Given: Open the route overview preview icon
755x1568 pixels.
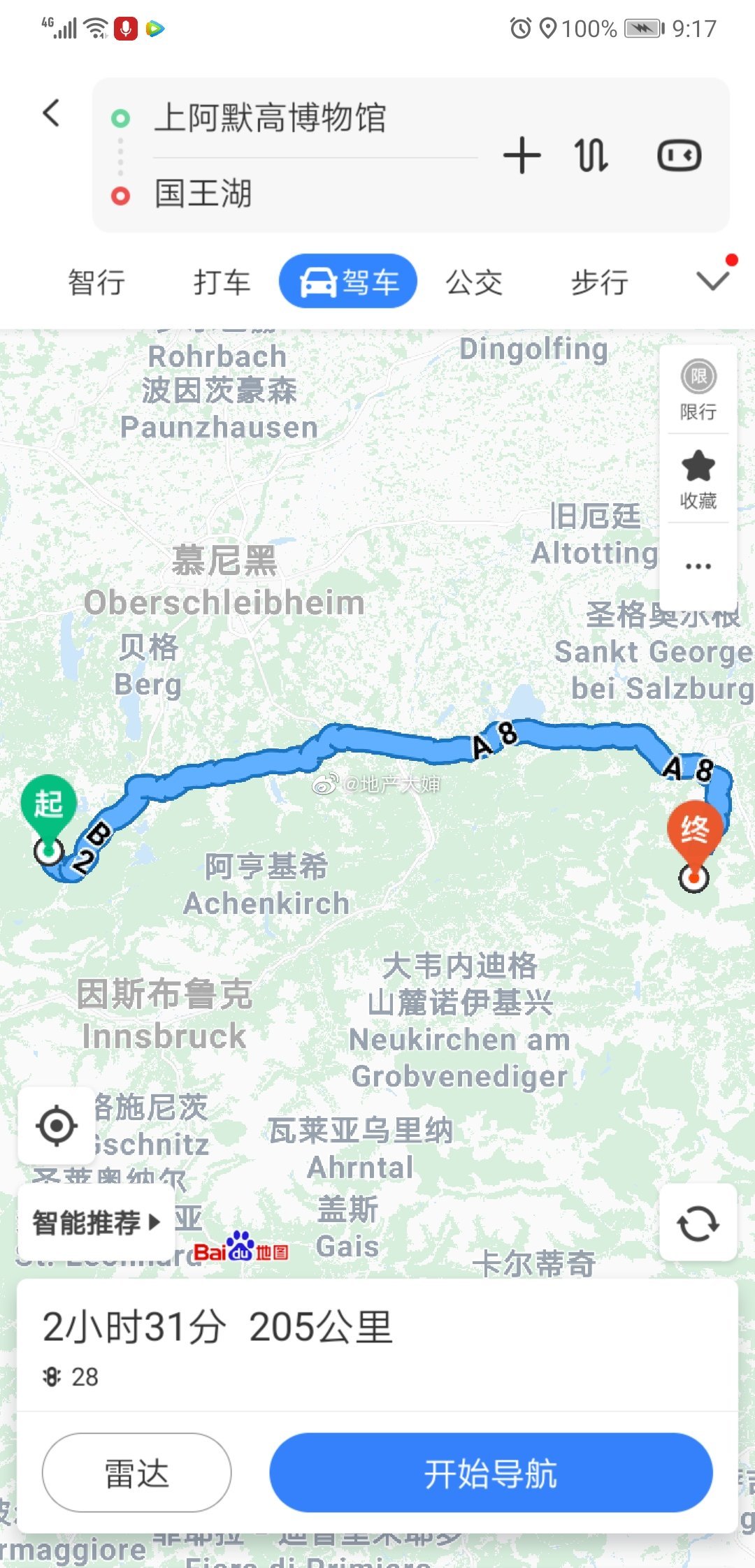Looking at the screenshot, I should coord(679,155).
